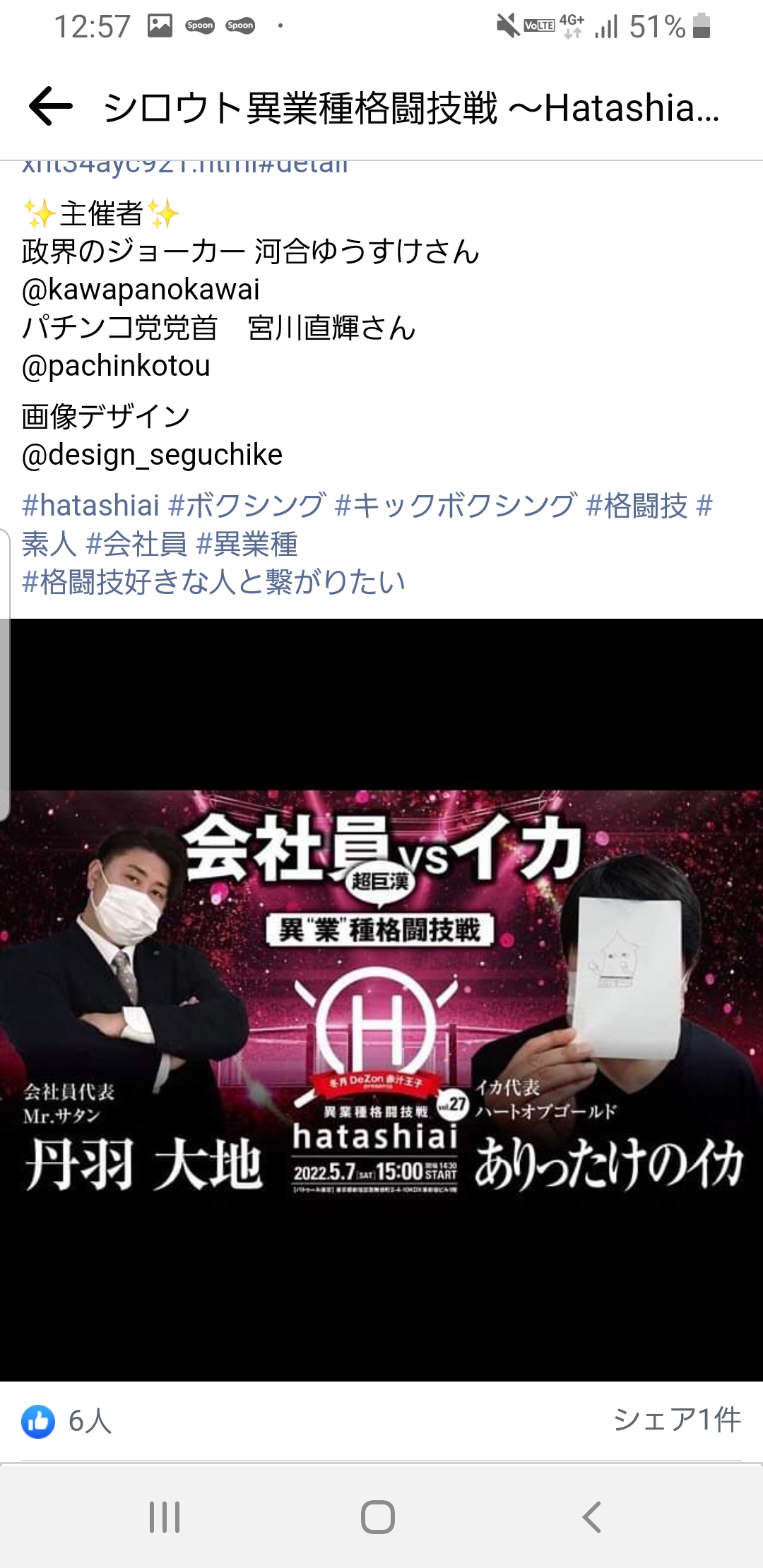Image resolution: width=763 pixels, height=1568 pixels.
Task: Open the #キックボクシング hashtag
Action: [456, 506]
